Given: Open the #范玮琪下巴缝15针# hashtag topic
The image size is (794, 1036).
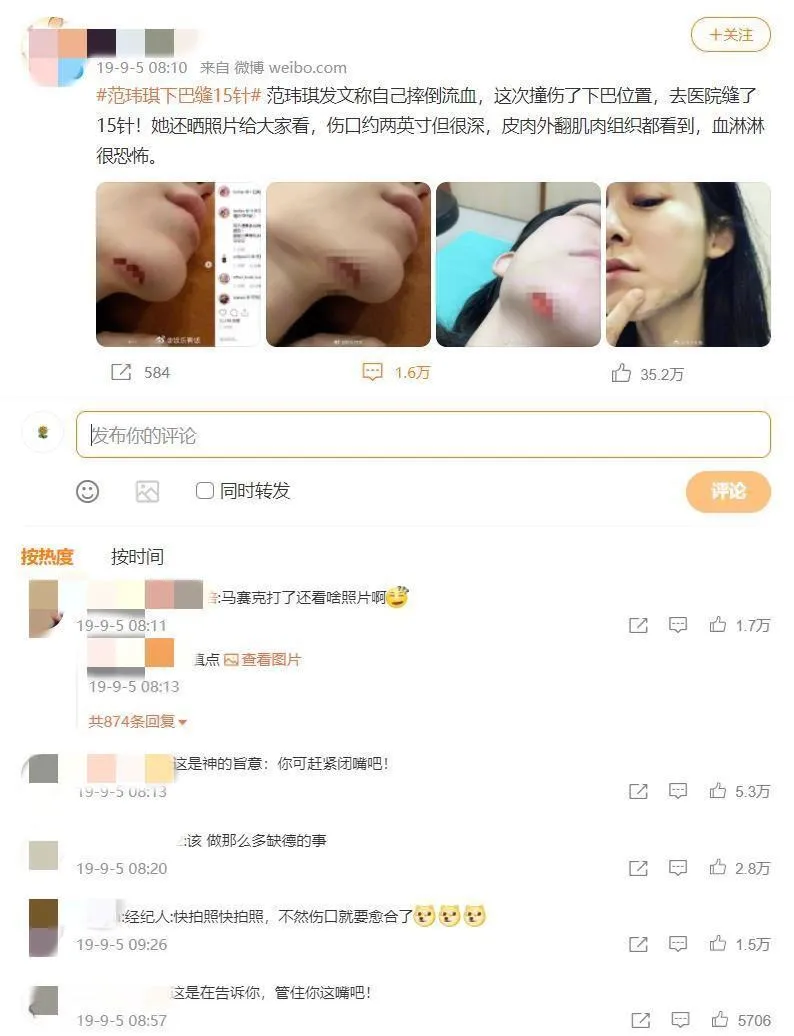Looking at the screenshot, I should [x=179, y=96].
